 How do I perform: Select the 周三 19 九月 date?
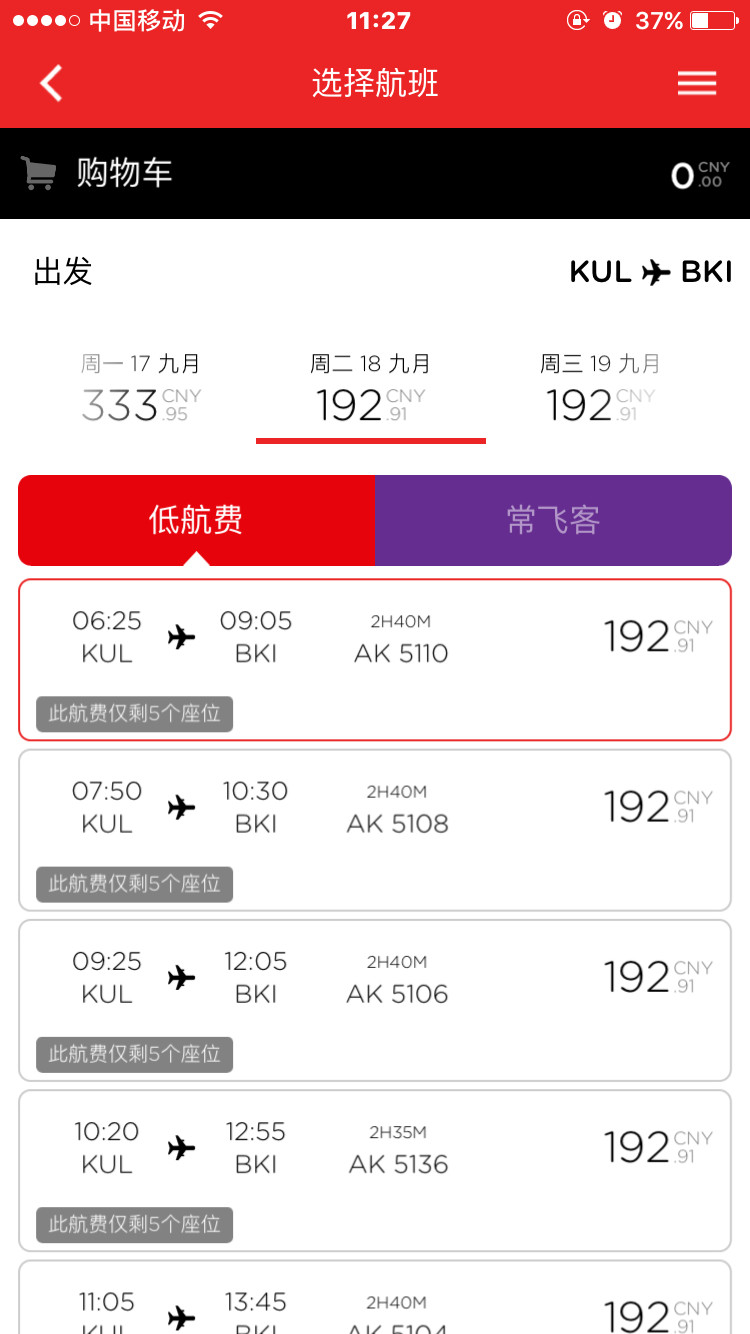(601, 389)
